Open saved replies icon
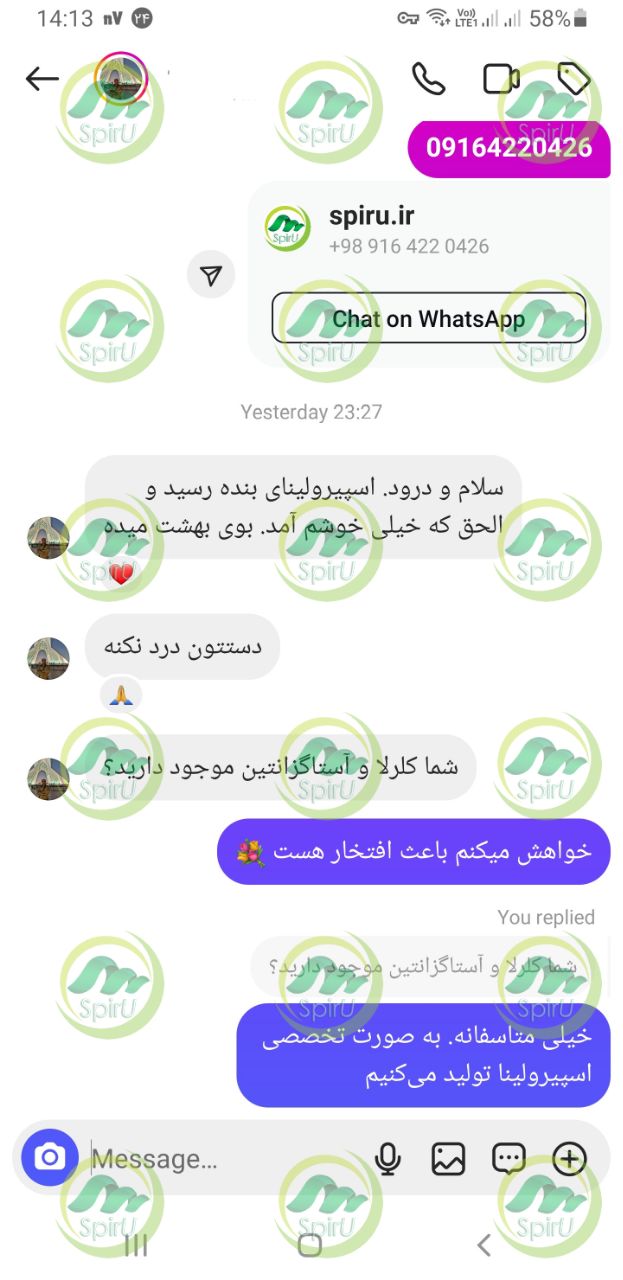The image size is (623, 1280). point(508,1159)
